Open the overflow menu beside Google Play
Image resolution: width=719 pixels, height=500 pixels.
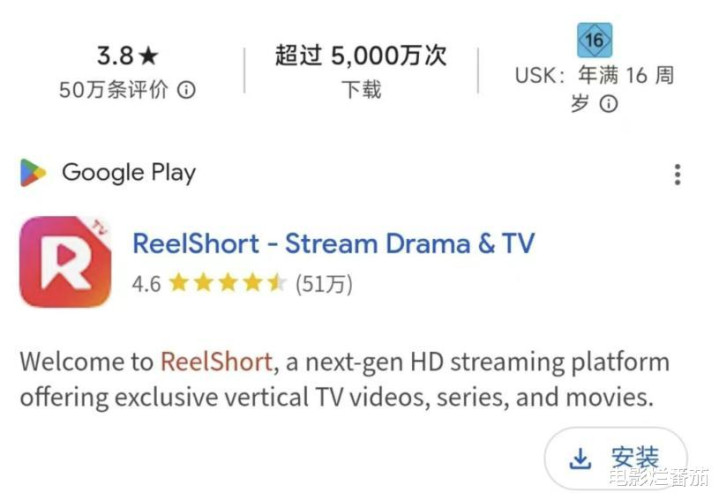(x=677, y=175)
